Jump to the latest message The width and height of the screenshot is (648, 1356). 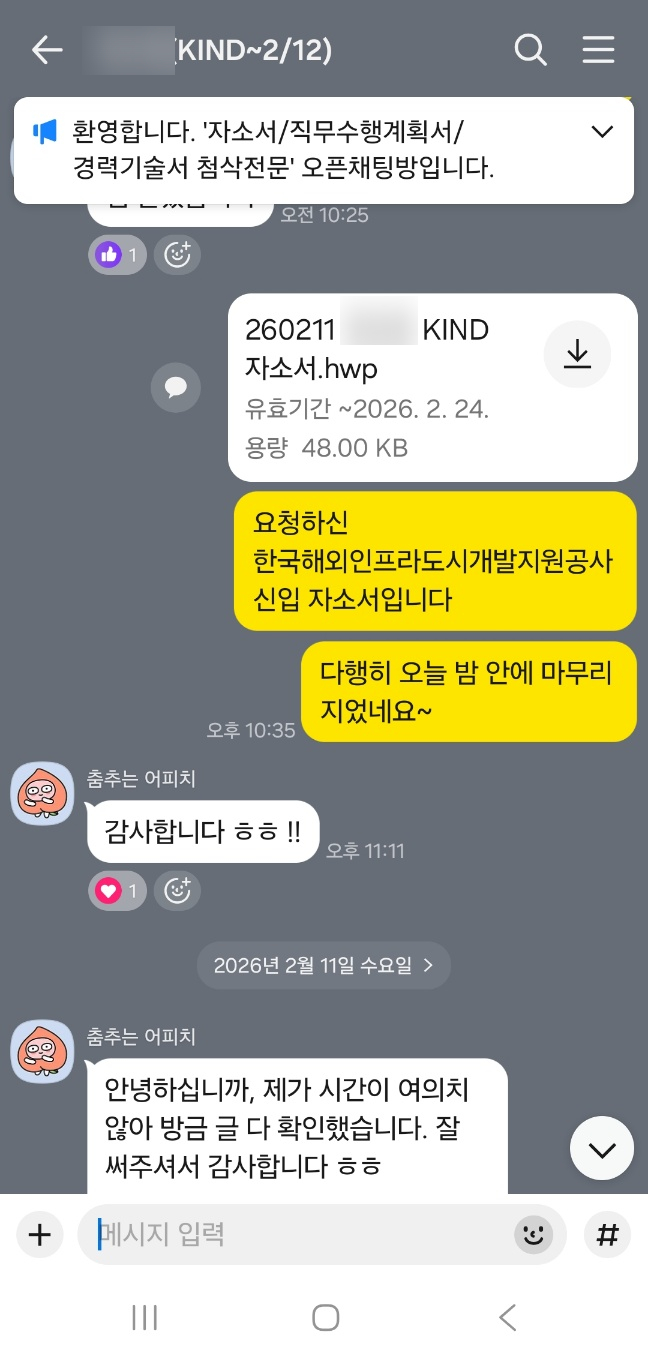[601, 1149]
